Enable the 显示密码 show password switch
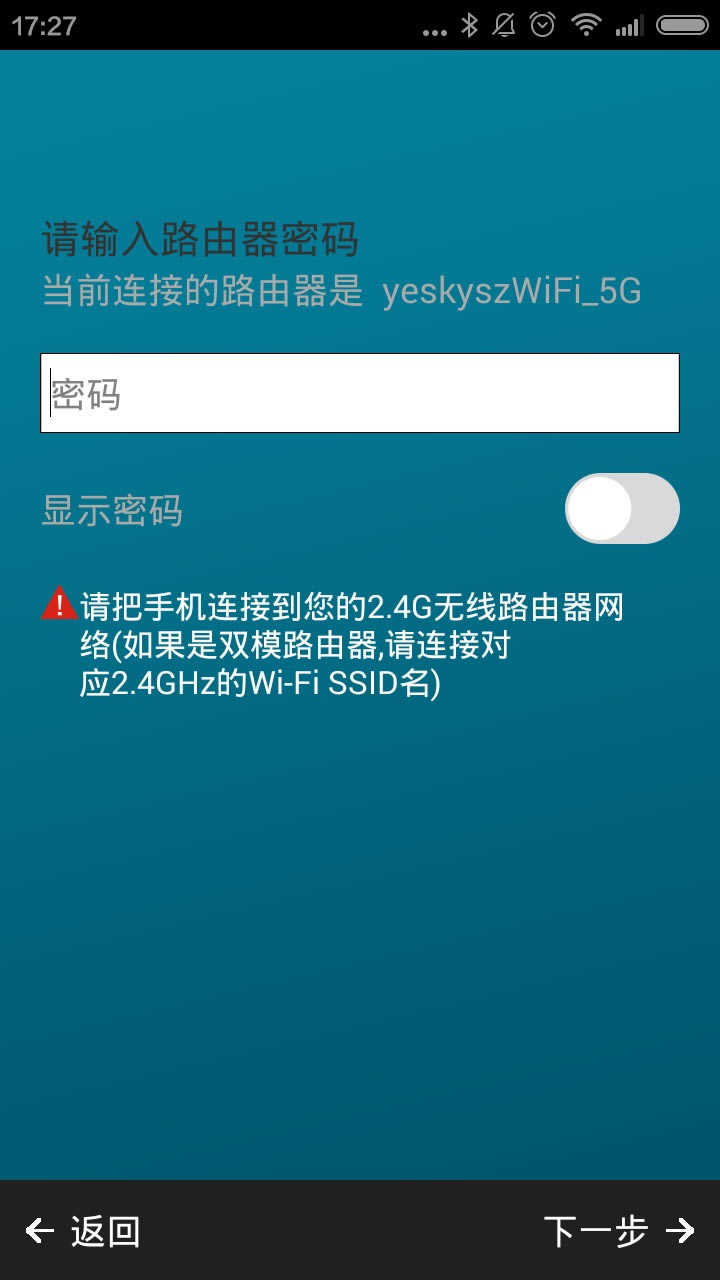720x1280 pixels. 622,509
